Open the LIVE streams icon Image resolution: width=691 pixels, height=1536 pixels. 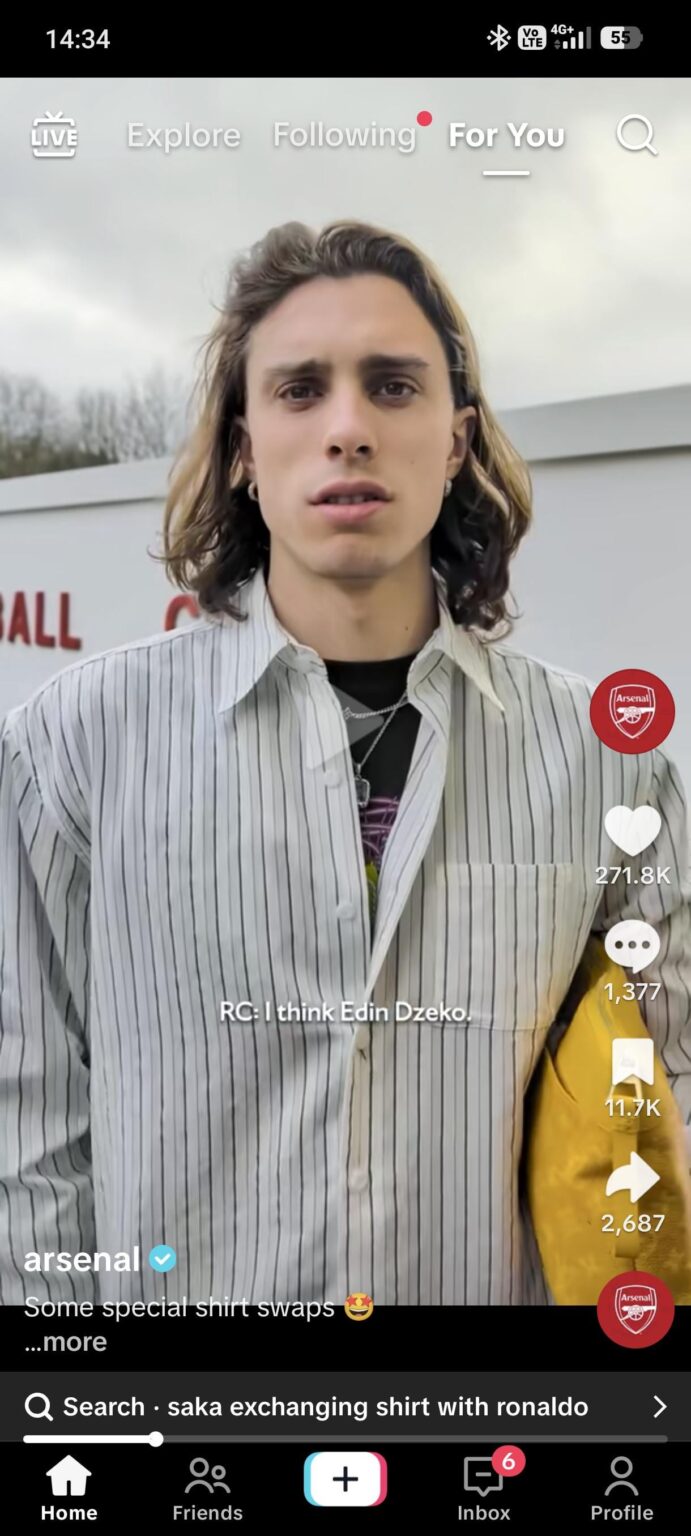[54, 135]
